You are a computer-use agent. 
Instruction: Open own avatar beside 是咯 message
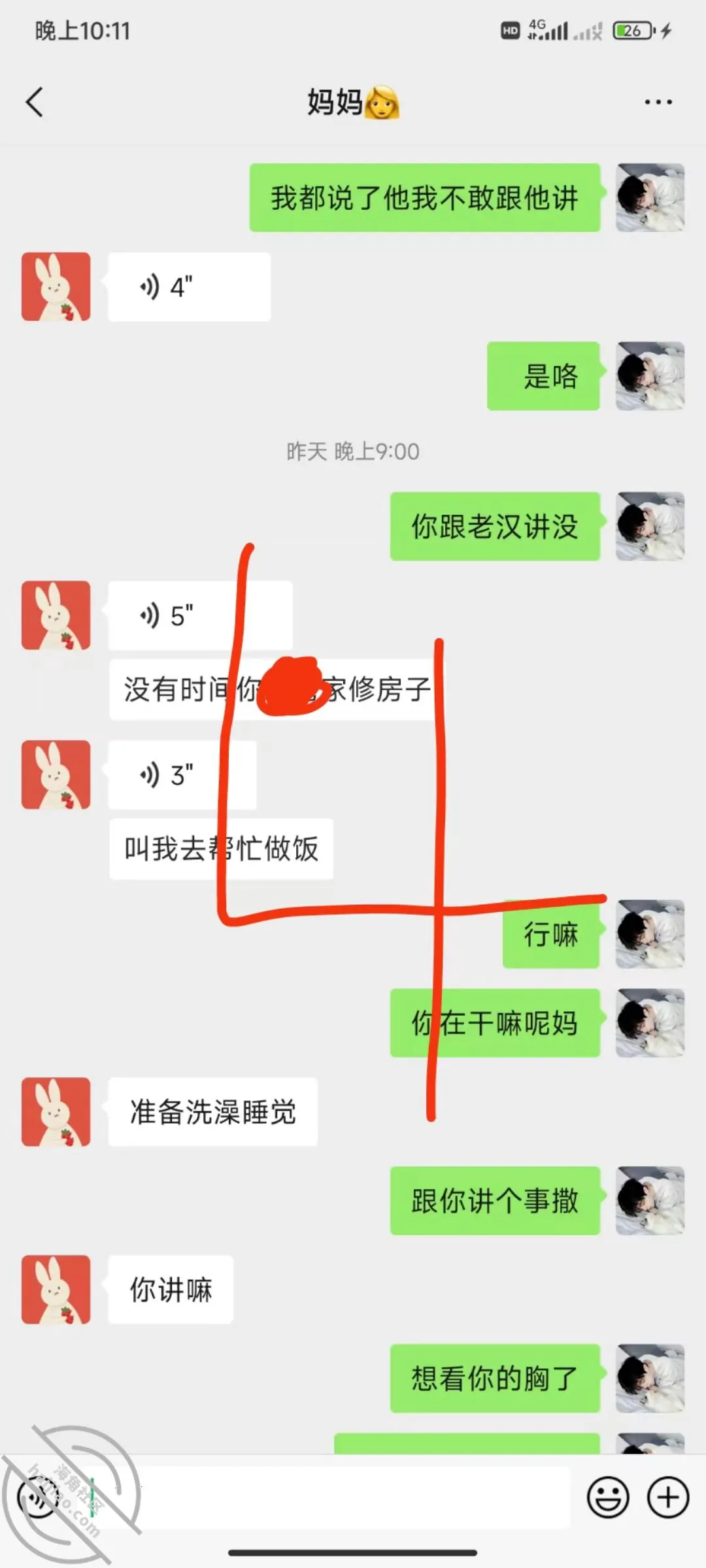650,376
